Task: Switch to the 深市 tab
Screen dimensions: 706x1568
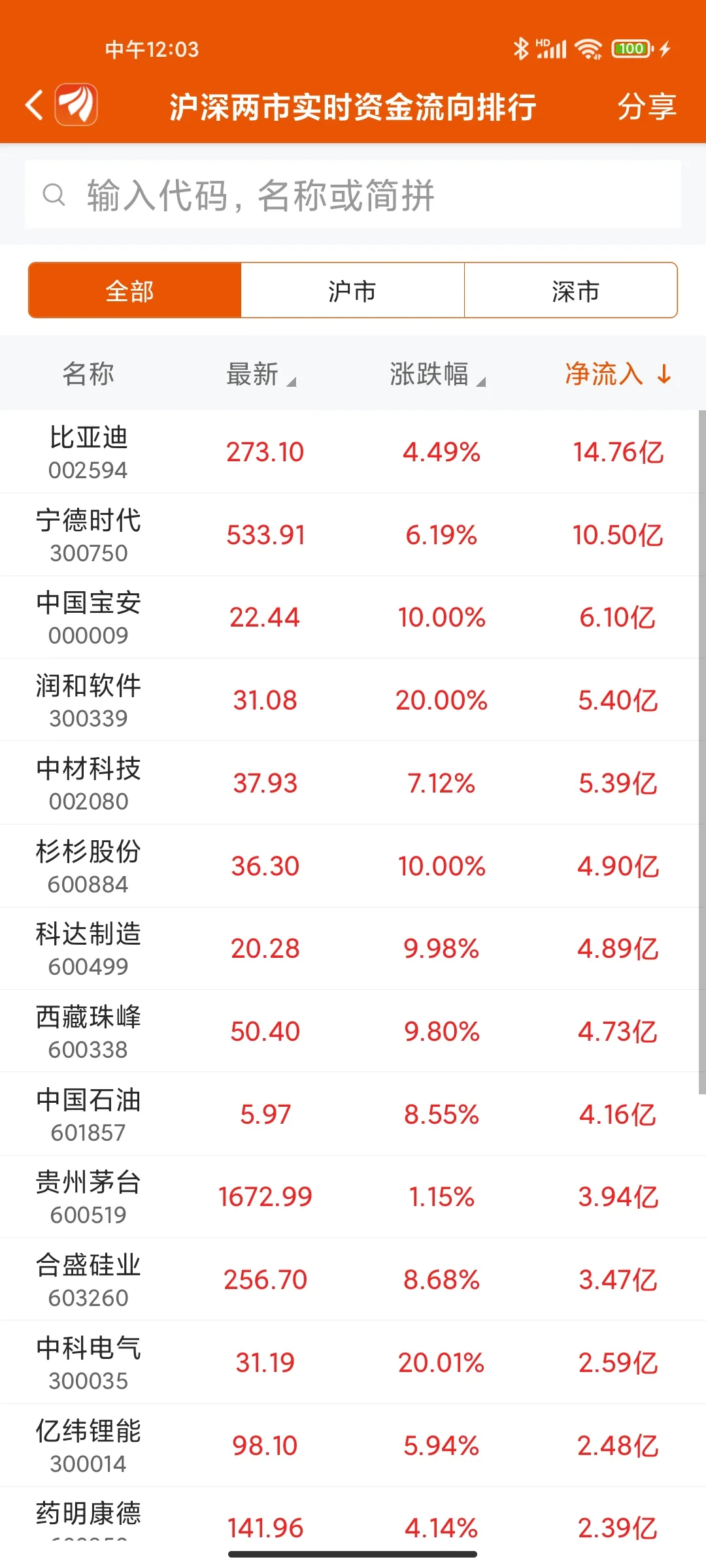Action: (571, 291)
